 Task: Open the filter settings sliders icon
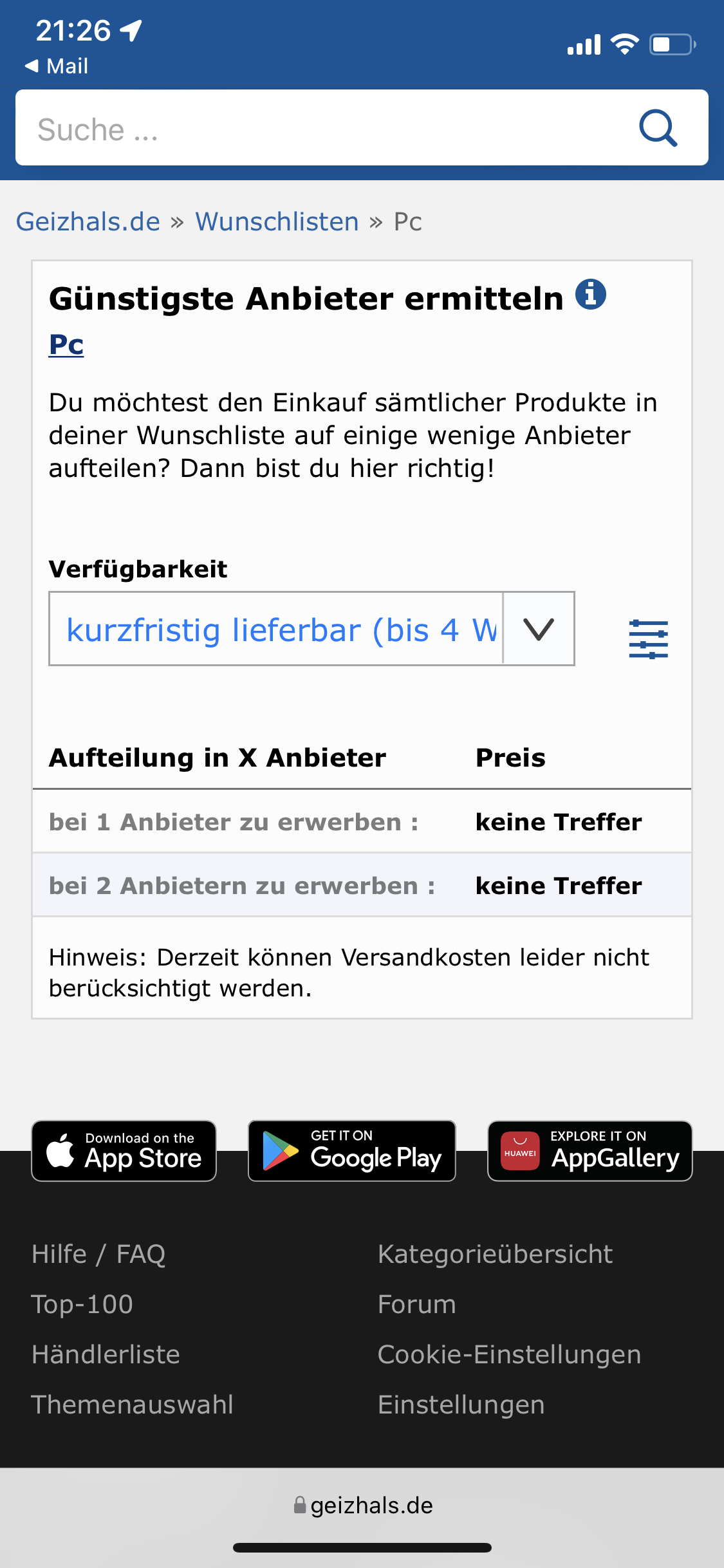pyautogui.click(x=648, y=639)
